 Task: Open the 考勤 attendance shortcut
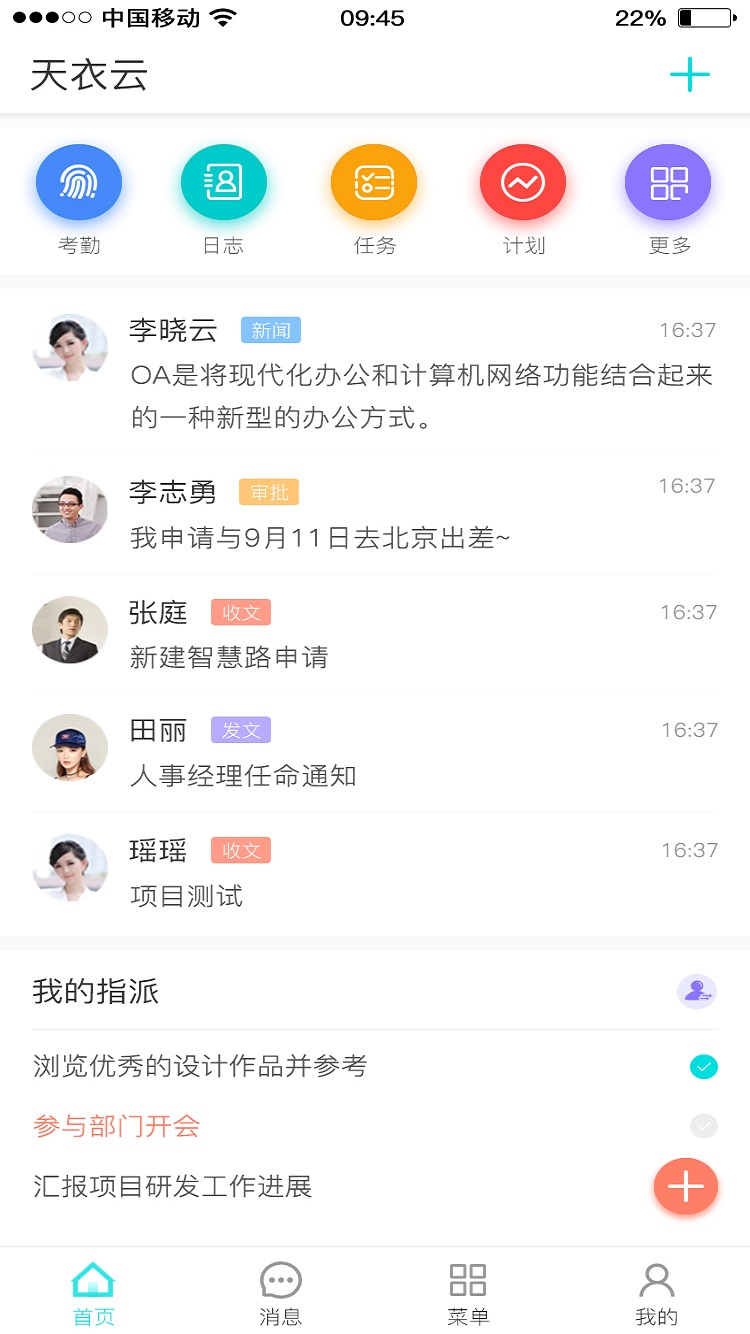(x=79, y=183)
